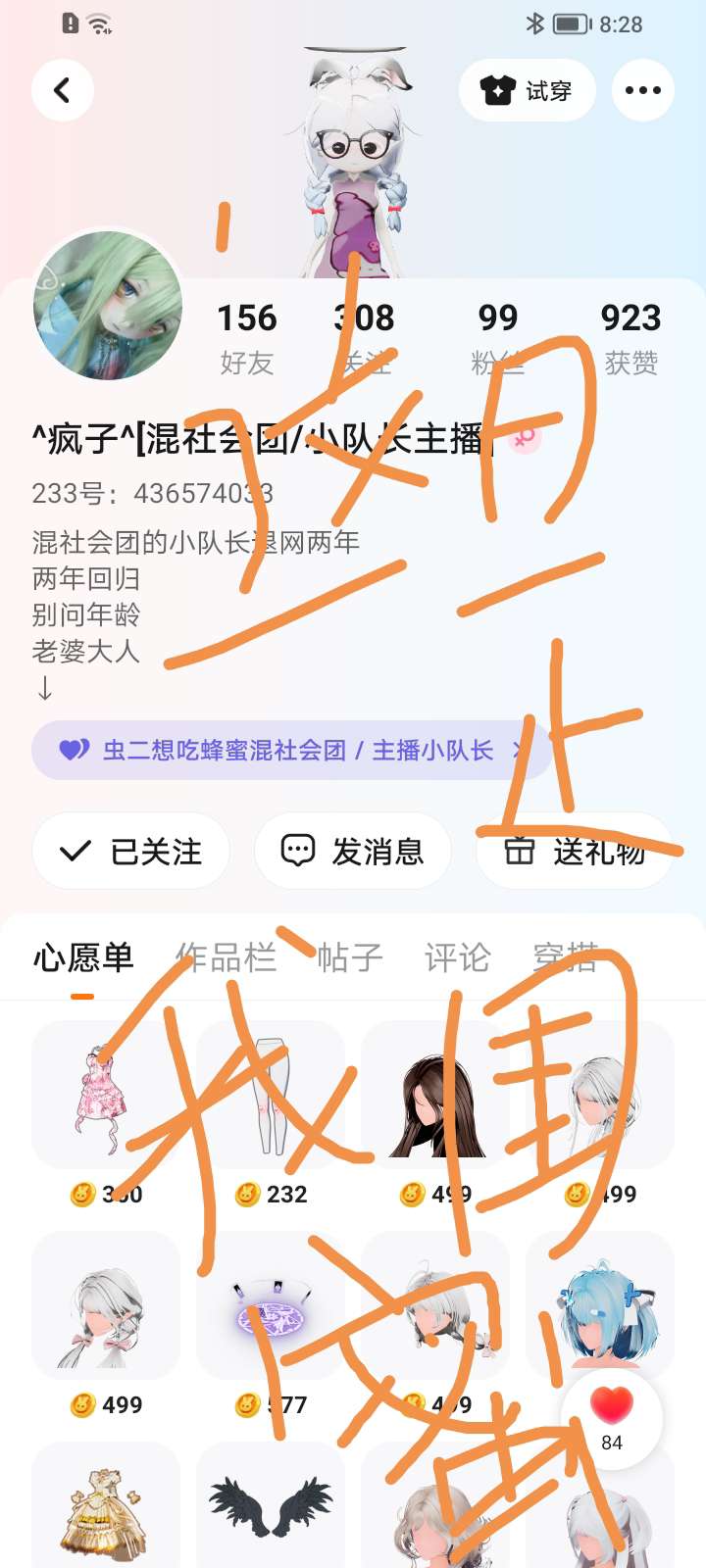Open the three-dot overflow menu
The height and width of the screenshot is (1568, 706).
[x=642, y=90]
